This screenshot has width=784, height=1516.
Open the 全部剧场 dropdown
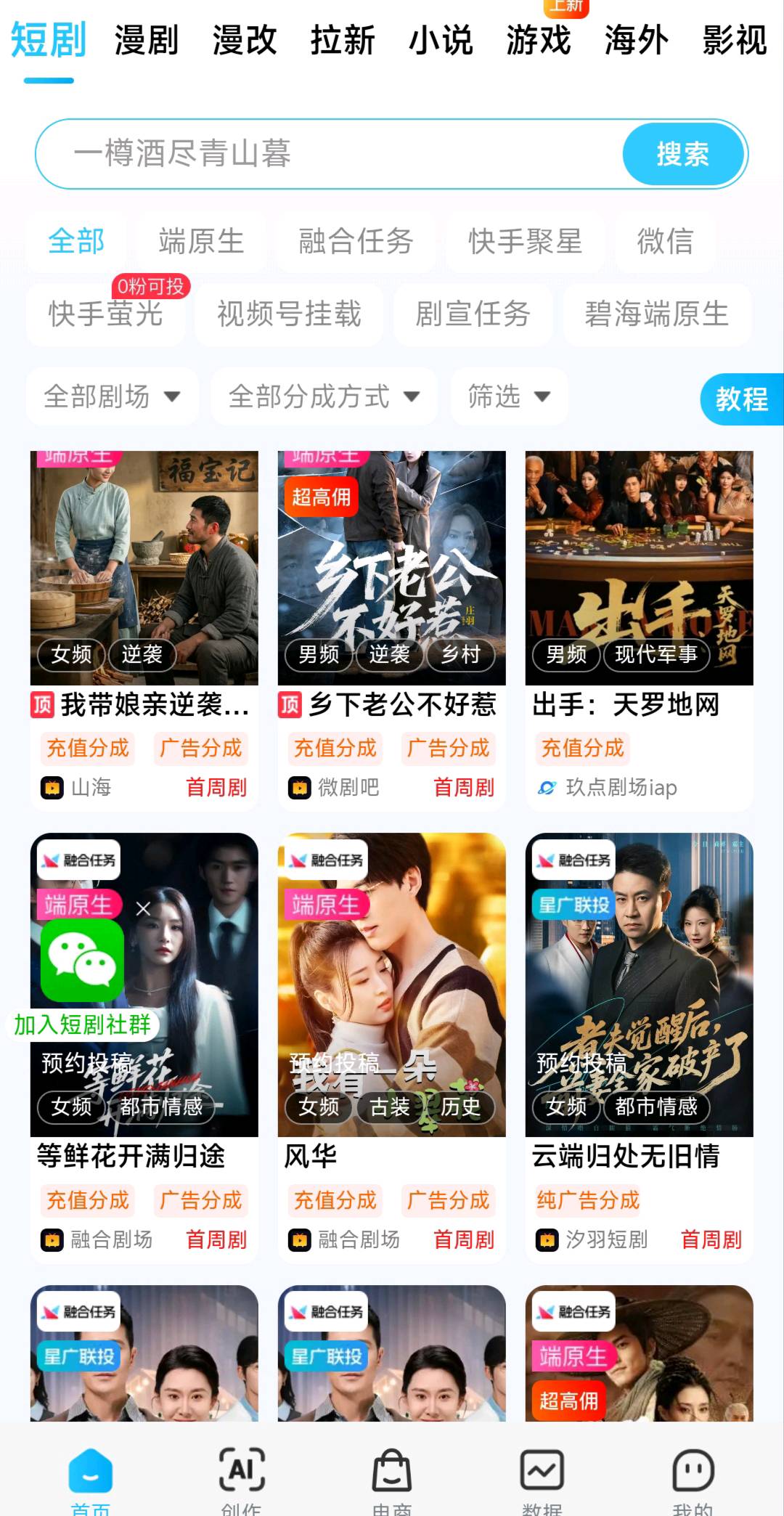[x=112, y=396]
